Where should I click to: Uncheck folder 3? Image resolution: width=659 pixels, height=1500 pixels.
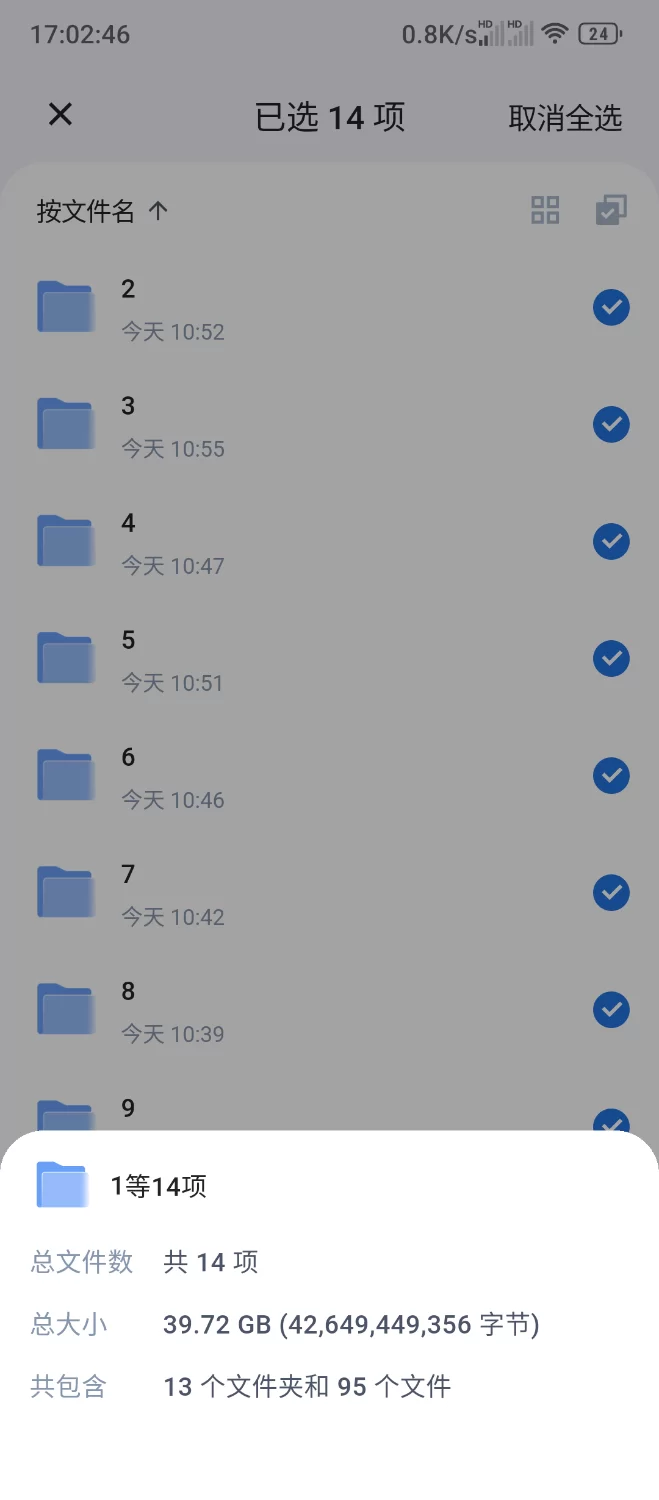(x=611, y=424)
